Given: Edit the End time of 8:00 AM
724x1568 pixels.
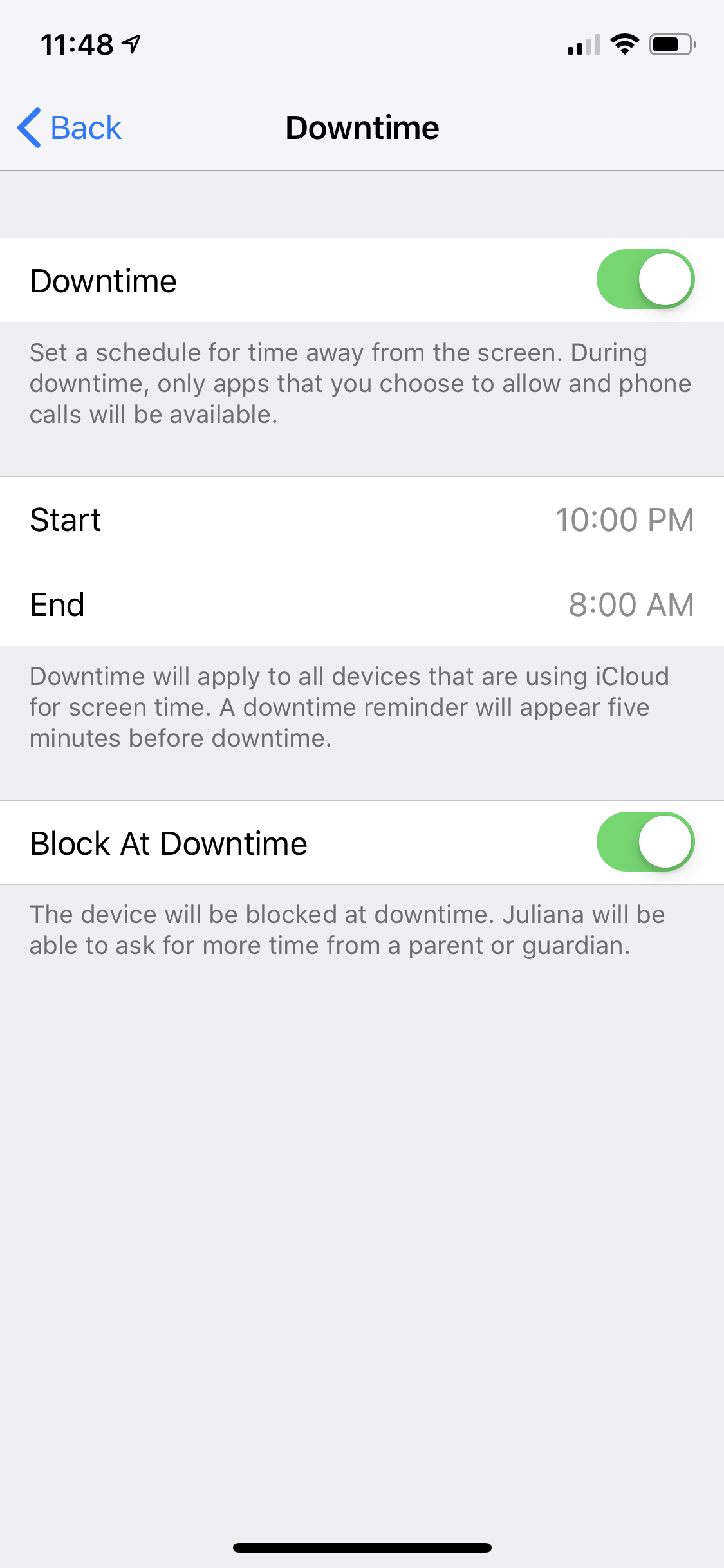Looking at the screenshot, I should [x=631, y=604].
